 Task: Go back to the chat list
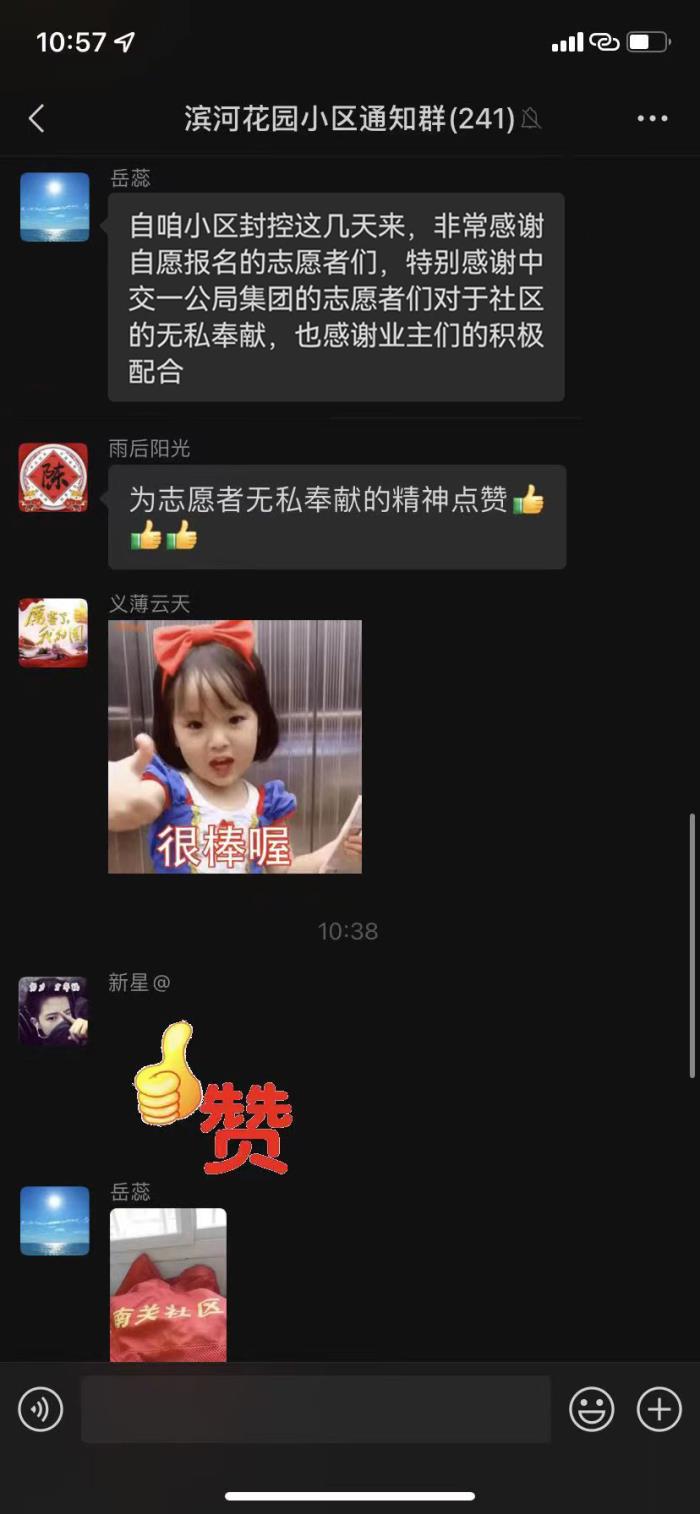tap(37, 119)
